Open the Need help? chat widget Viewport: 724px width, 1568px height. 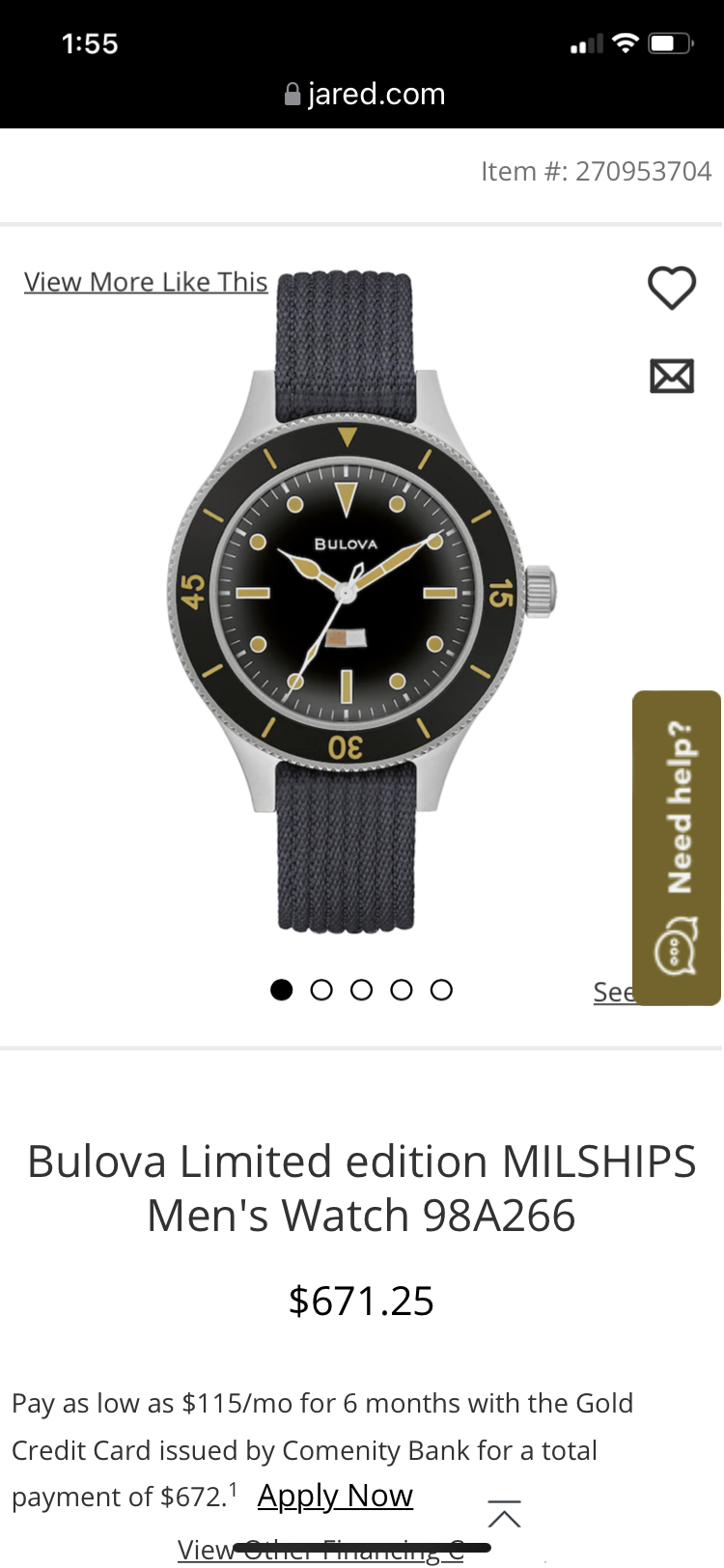click(x=677, y=848)
